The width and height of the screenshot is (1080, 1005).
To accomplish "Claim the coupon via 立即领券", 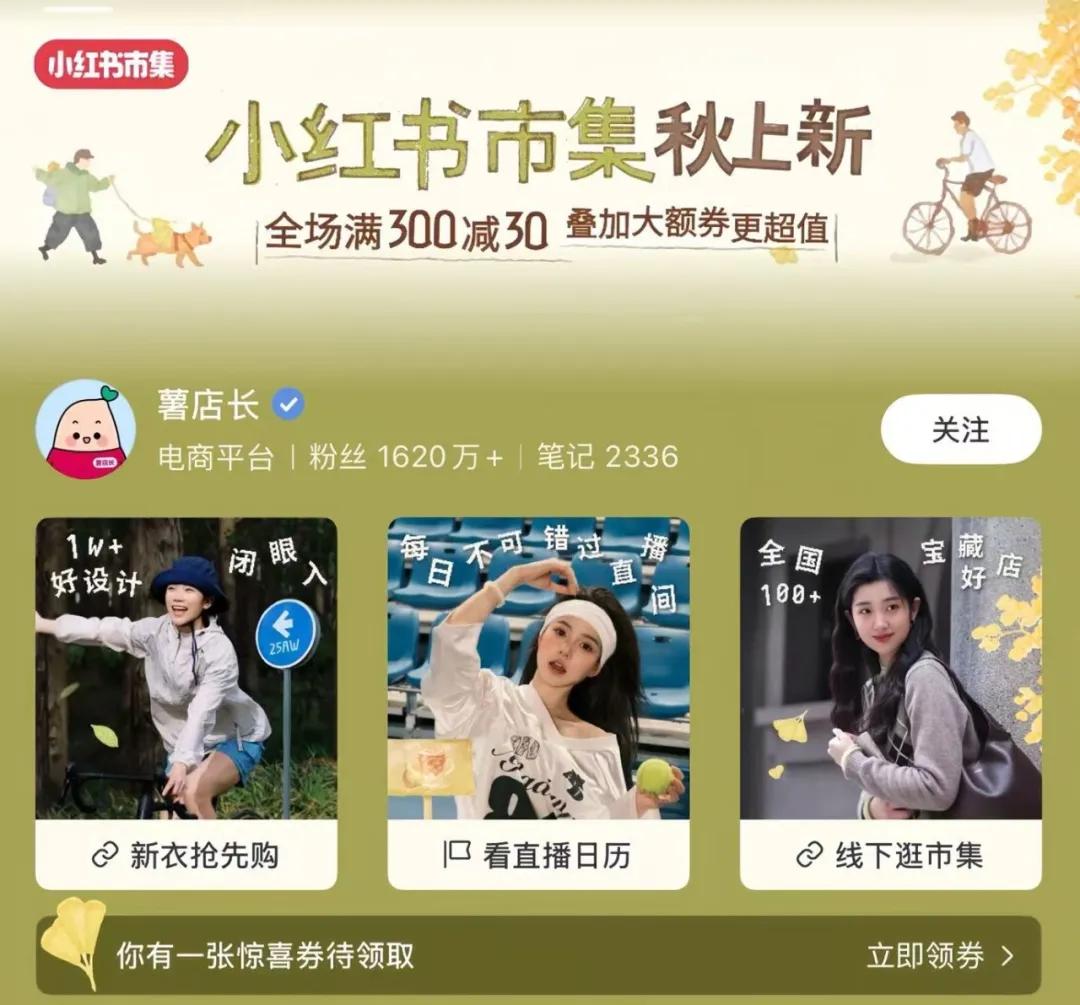I will (940, 955).
